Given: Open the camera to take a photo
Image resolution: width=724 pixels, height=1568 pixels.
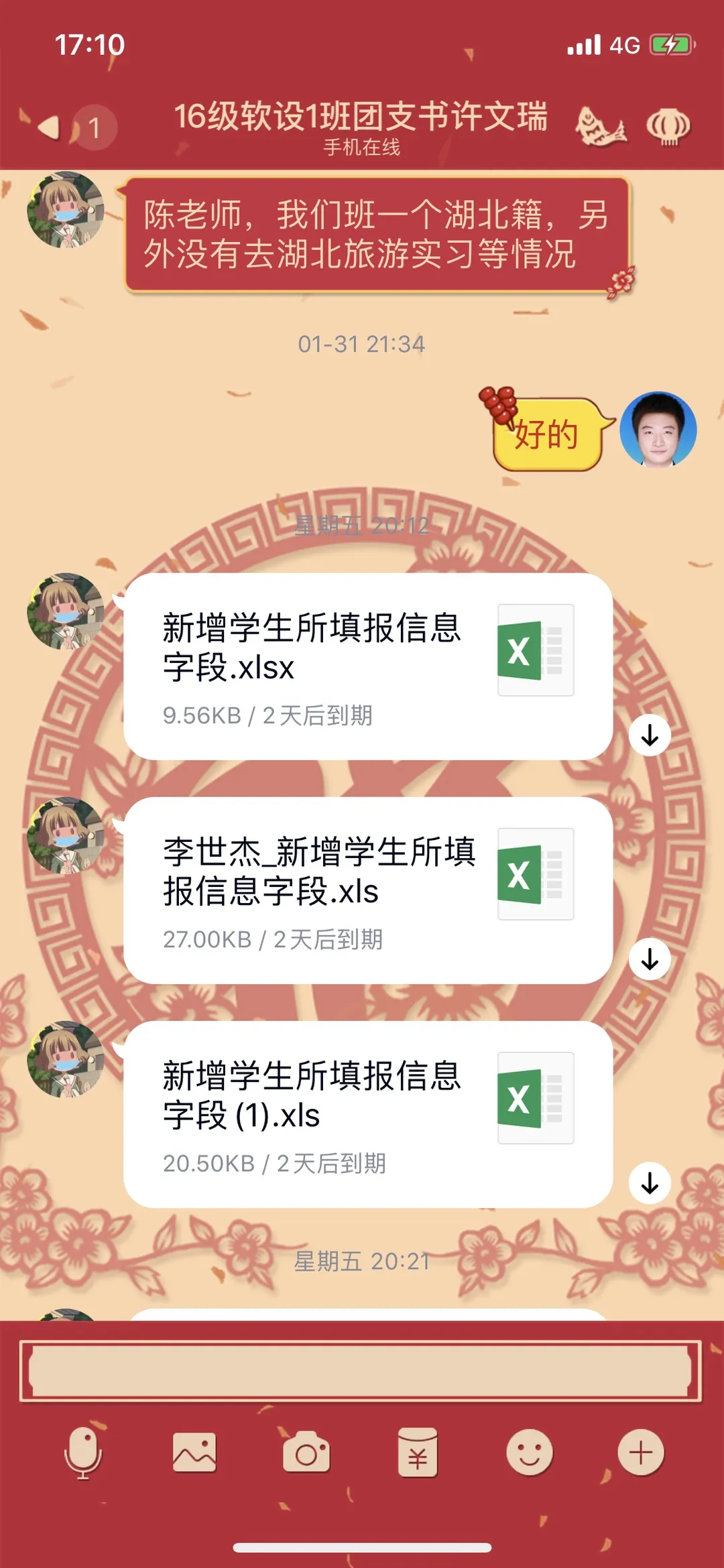Looking at the screenshot, I should pyautogui.click(x=306, y=1453).
